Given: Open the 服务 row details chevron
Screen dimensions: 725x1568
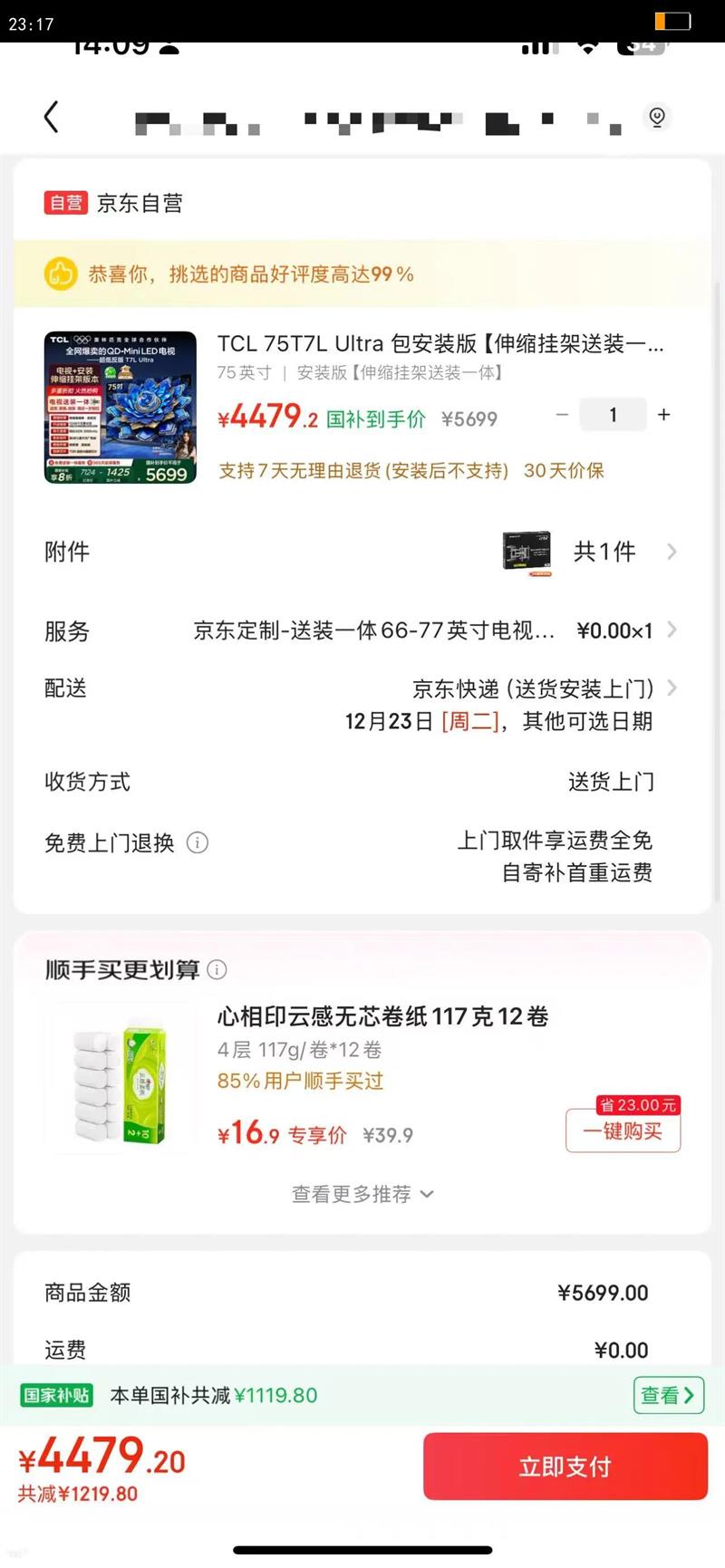Looking at the screenshot, I should pyautogui.click(x=672, y=630).
